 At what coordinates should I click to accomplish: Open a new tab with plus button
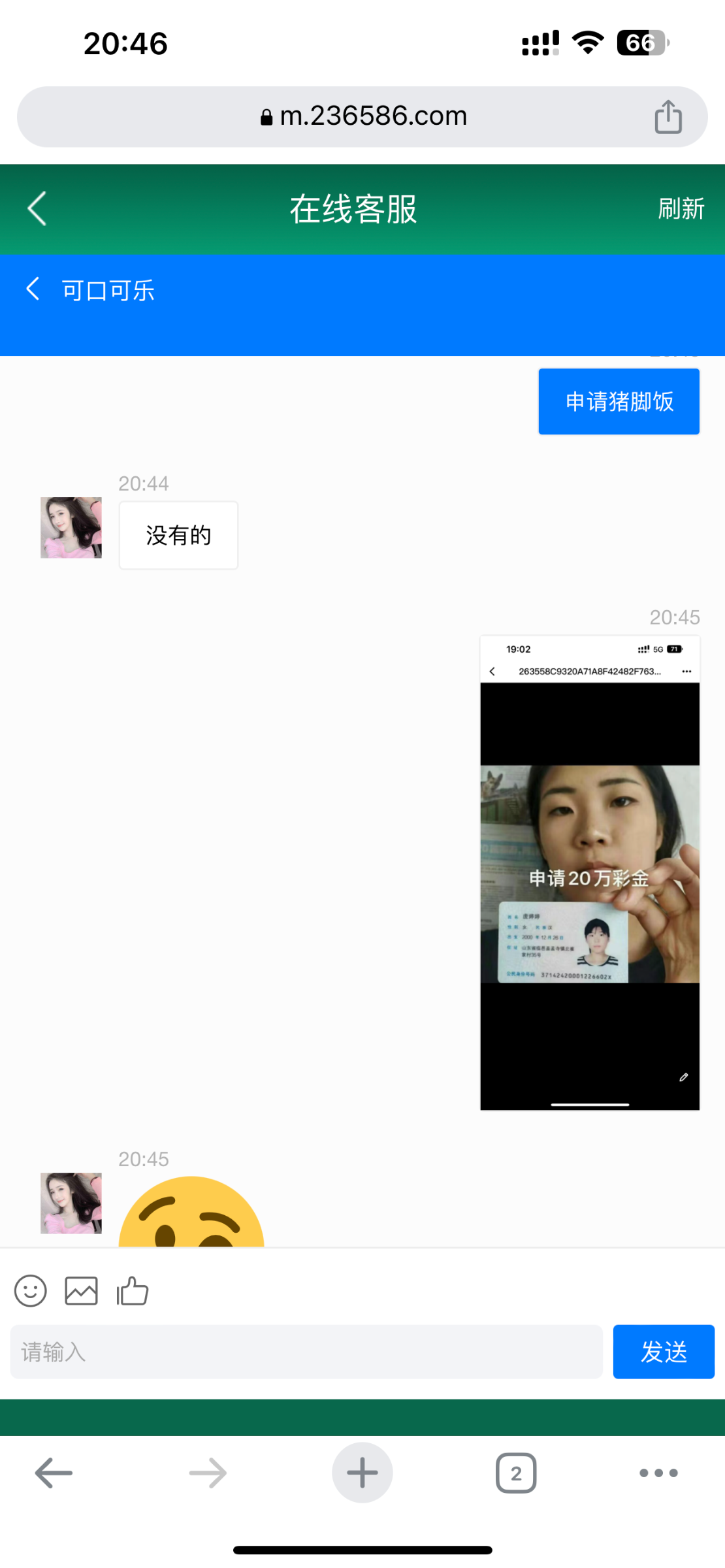[362, 1473]
